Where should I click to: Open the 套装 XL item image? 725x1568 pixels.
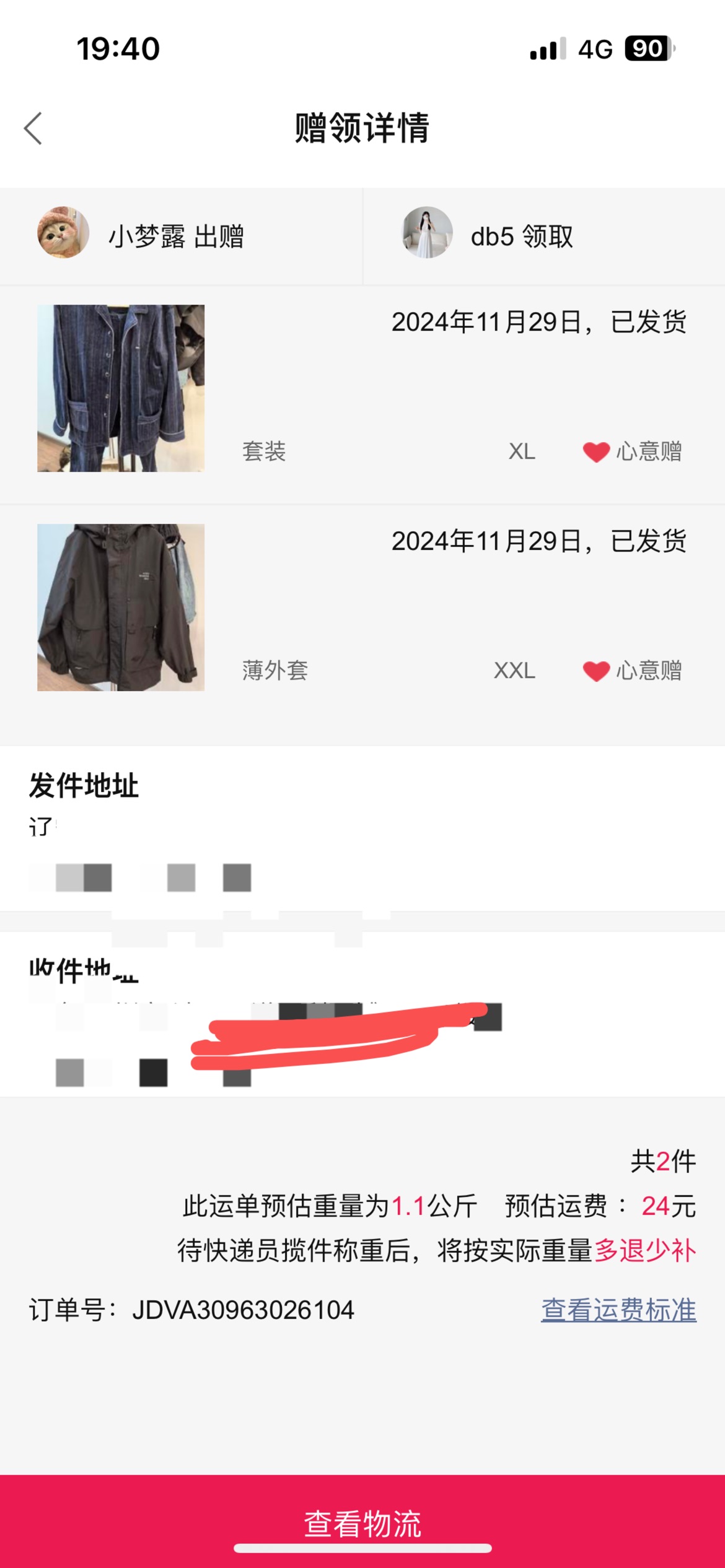pos(121,388)
